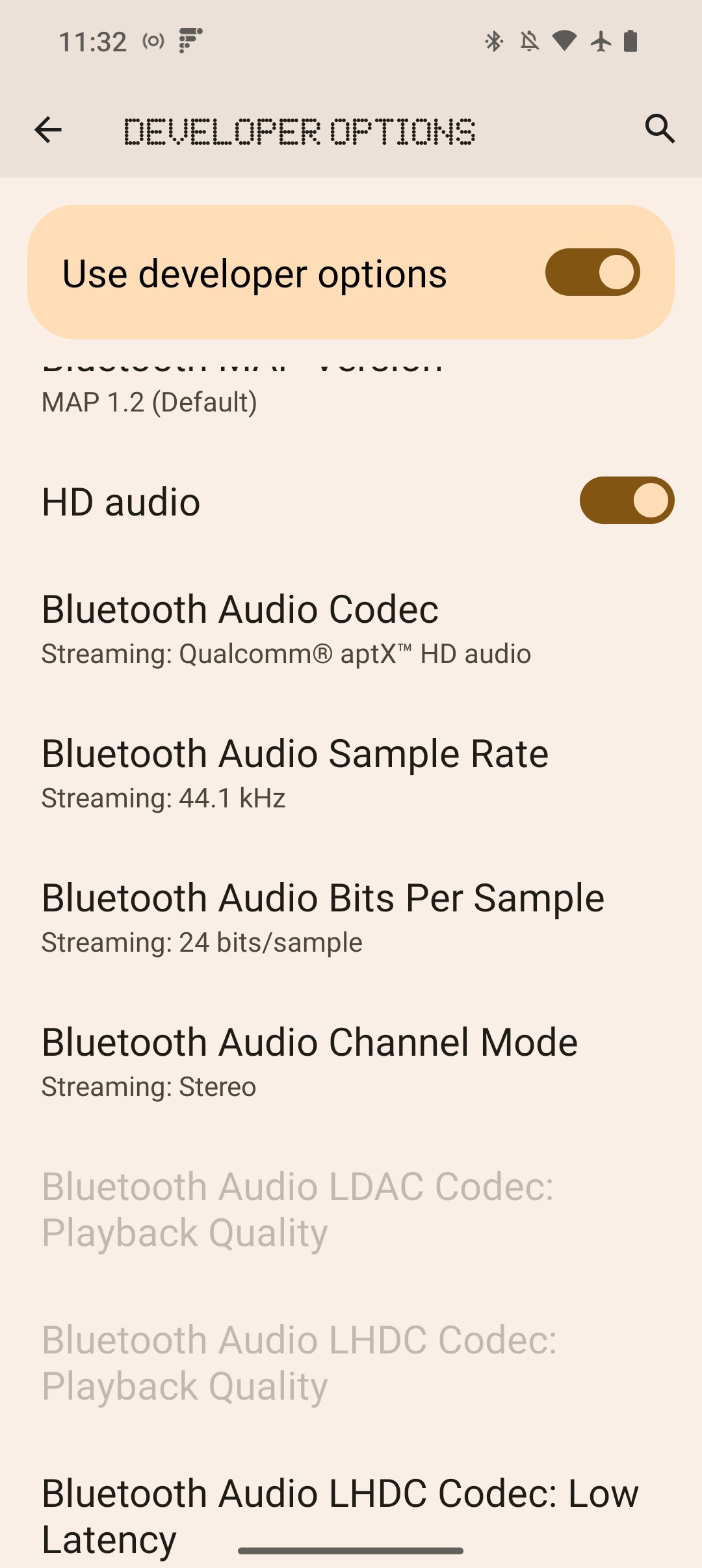Change the Bluetooth Audio Sample Rate
The height and width of the screenshot is (1568, 702).
(351, 773)
